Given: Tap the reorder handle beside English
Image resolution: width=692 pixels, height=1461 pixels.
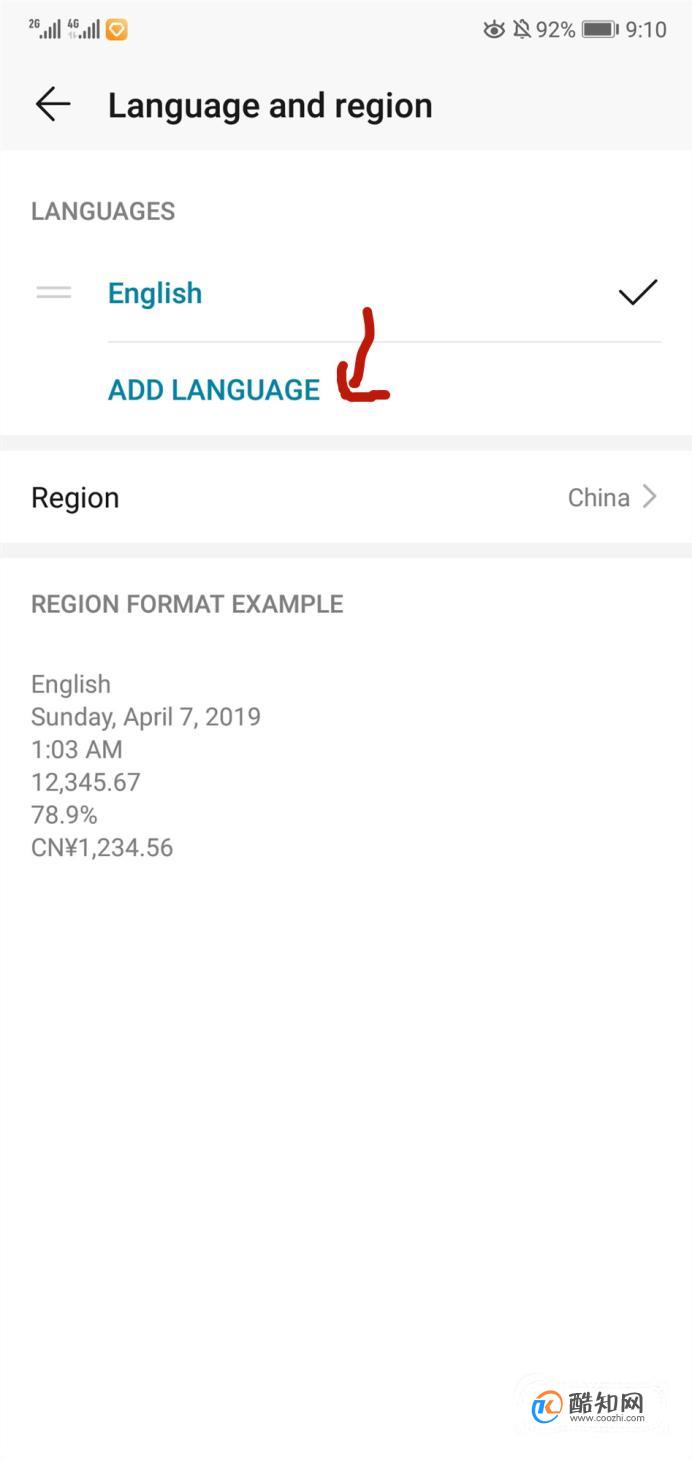Looking at the screenshot, I should click(x=53, y=293).
